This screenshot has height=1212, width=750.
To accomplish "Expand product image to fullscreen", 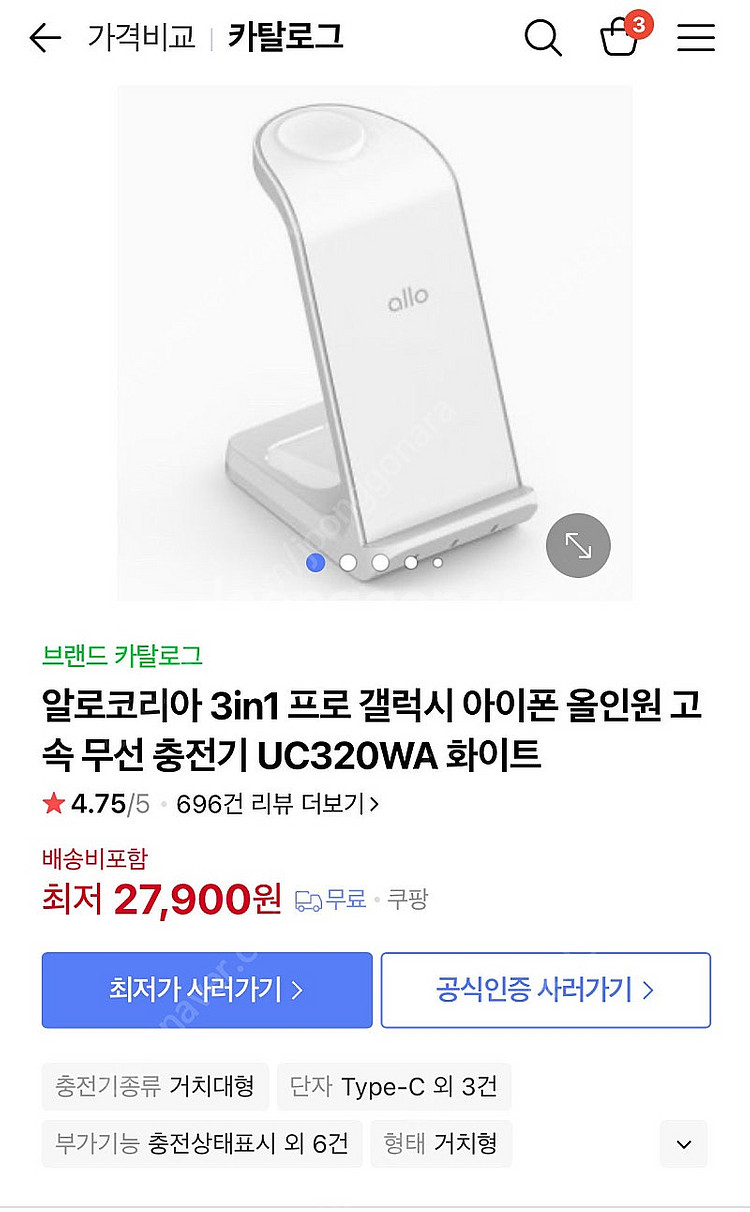I will coord(578,545).
